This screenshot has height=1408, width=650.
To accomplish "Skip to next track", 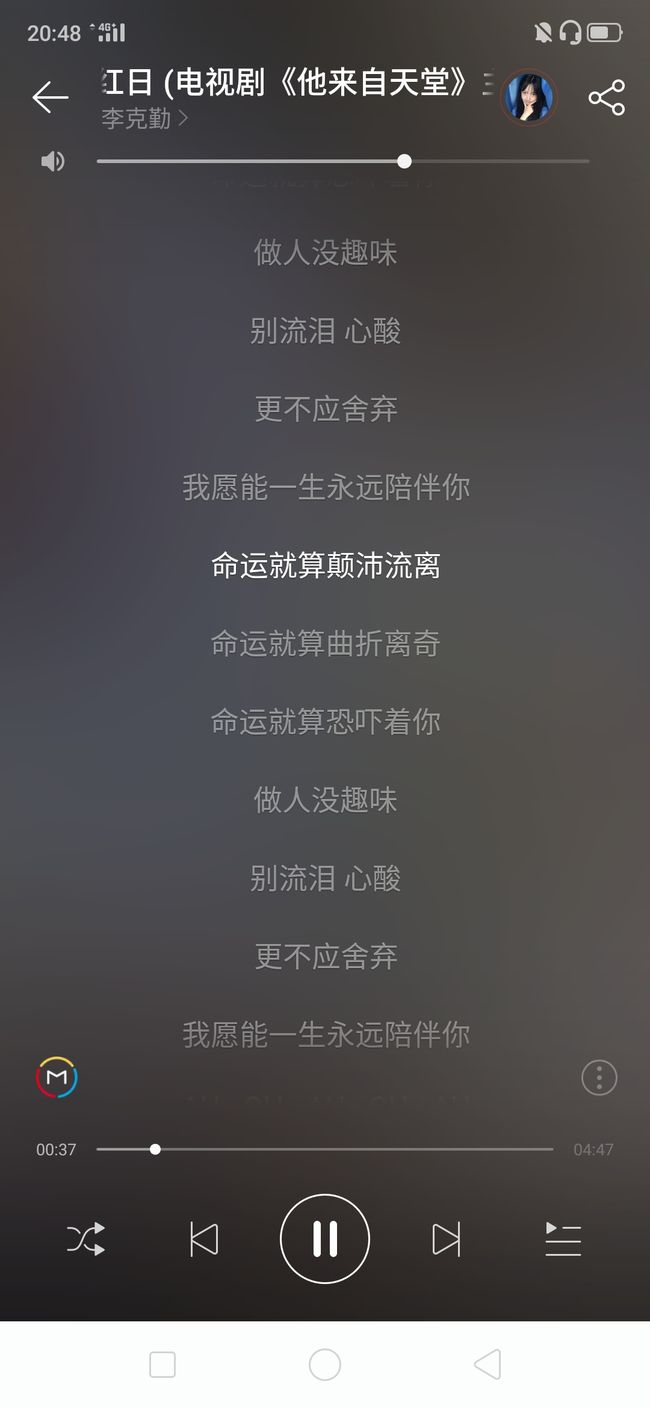I will (x=446, y=1239).
